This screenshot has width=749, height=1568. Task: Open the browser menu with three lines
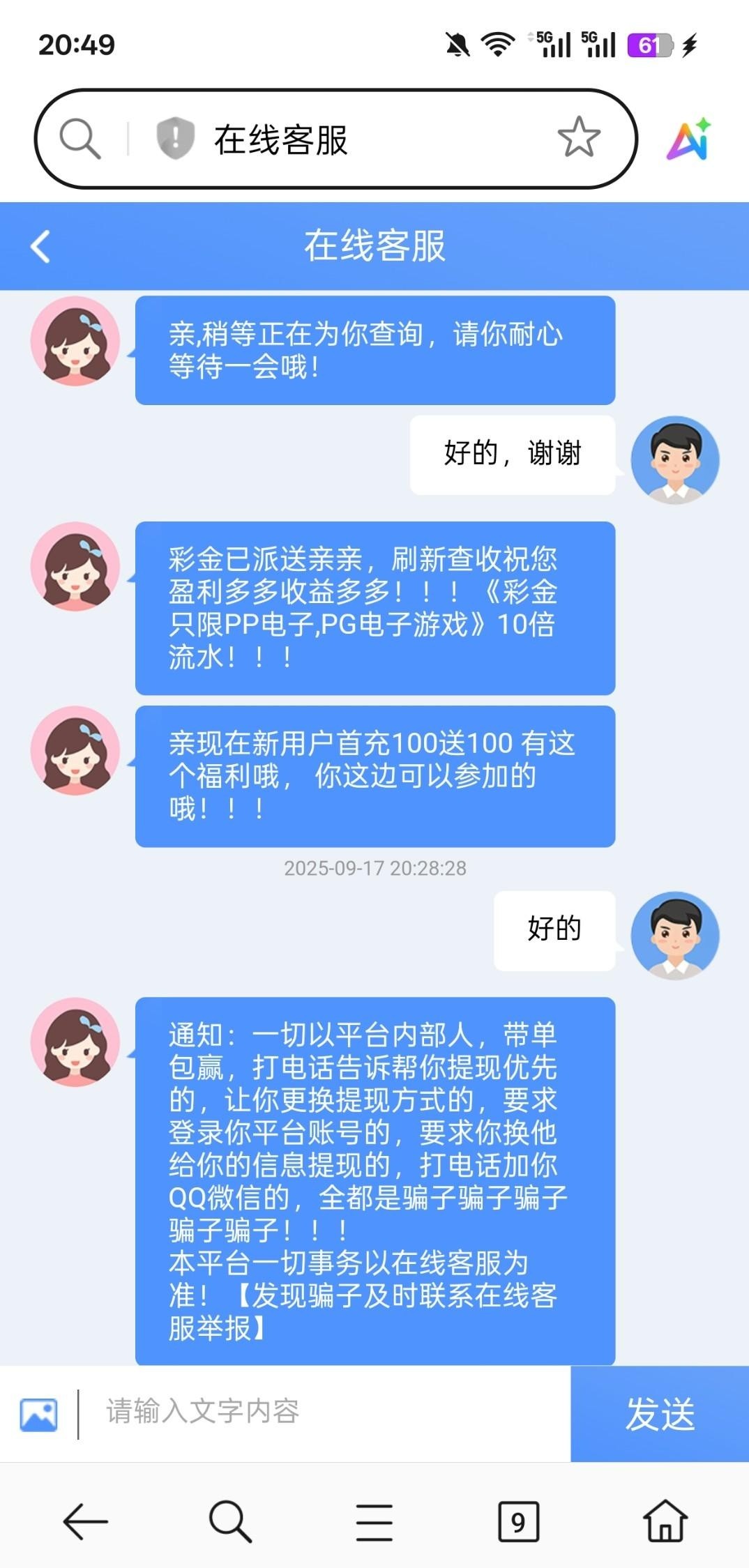click(374, 1521)
